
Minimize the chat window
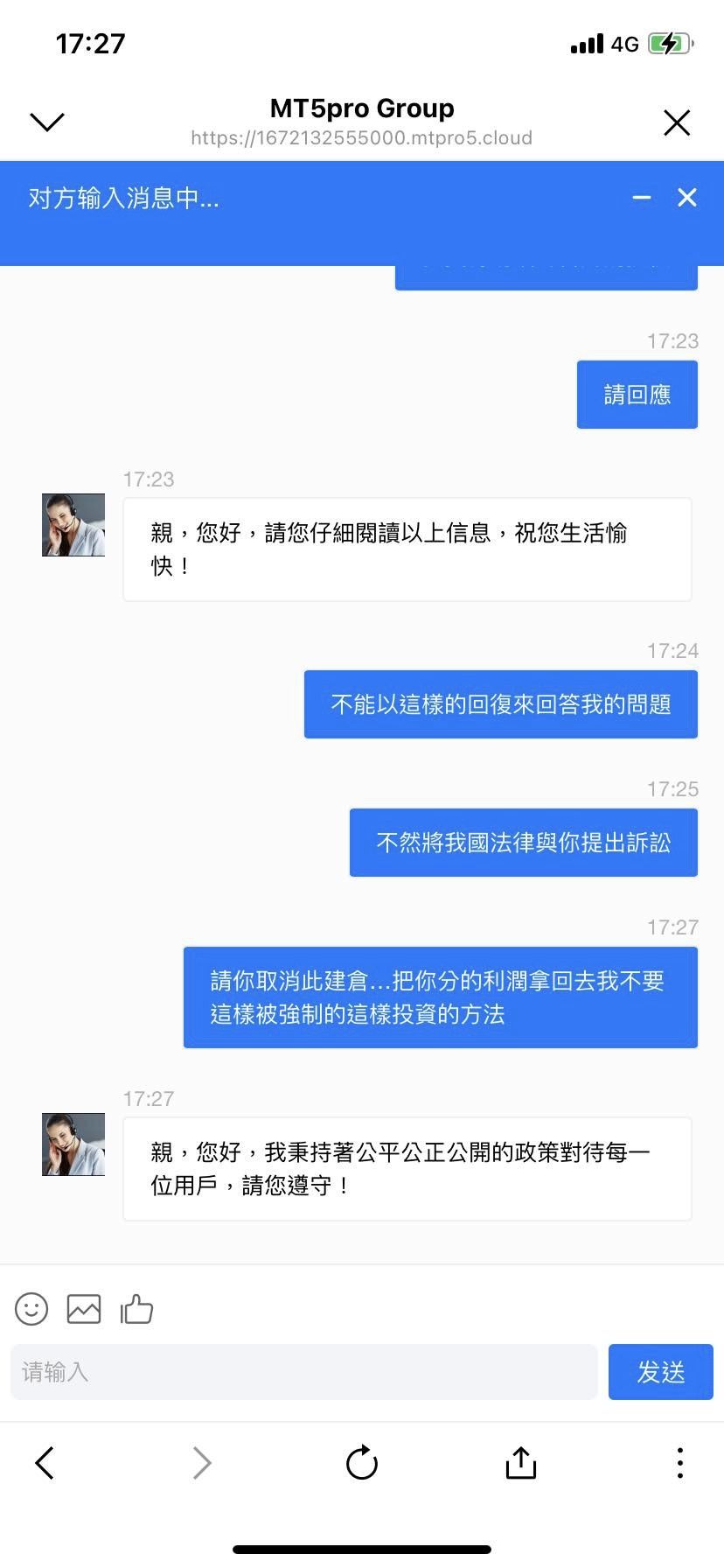click(x=642, y=198)
